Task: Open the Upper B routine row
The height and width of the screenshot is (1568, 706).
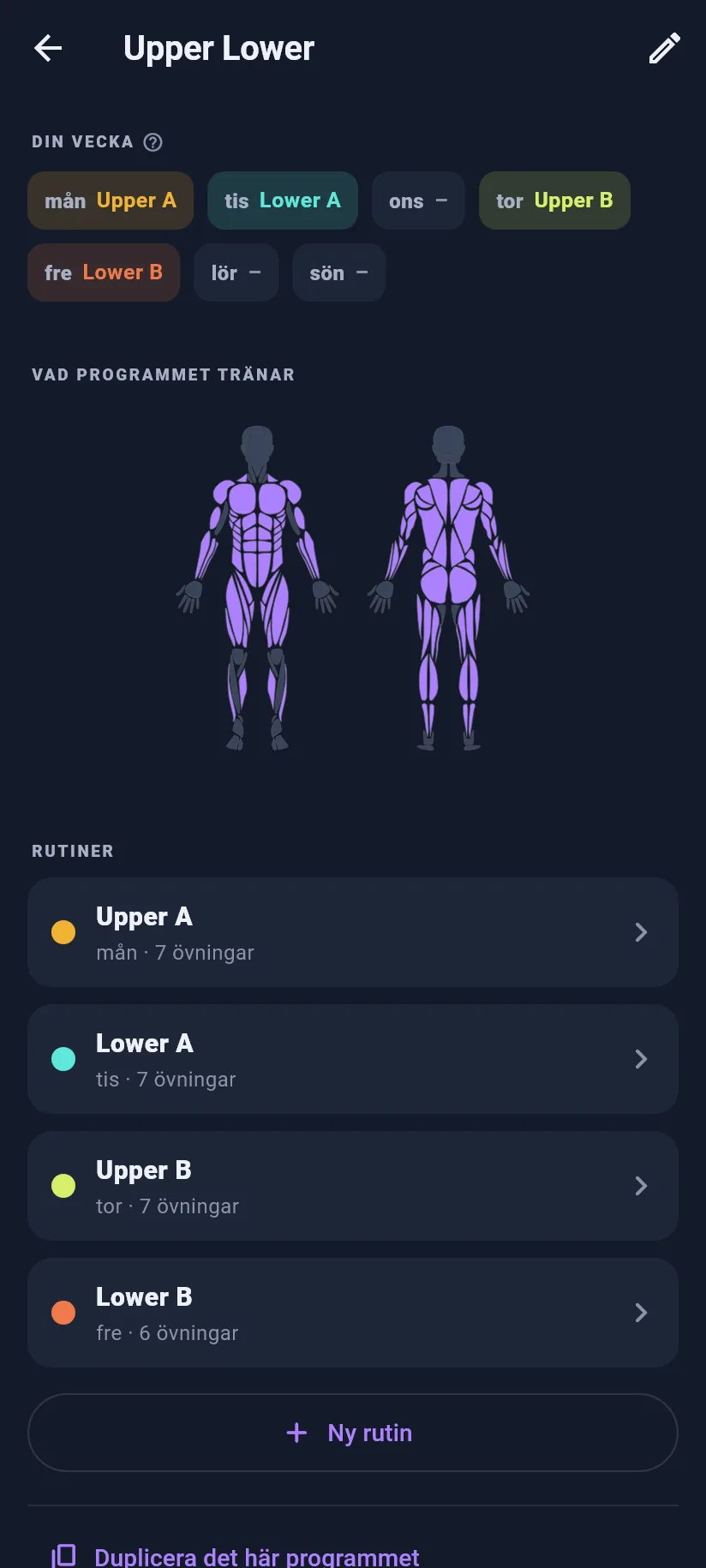Action: pyautogui.click(x=353, y=1186)
